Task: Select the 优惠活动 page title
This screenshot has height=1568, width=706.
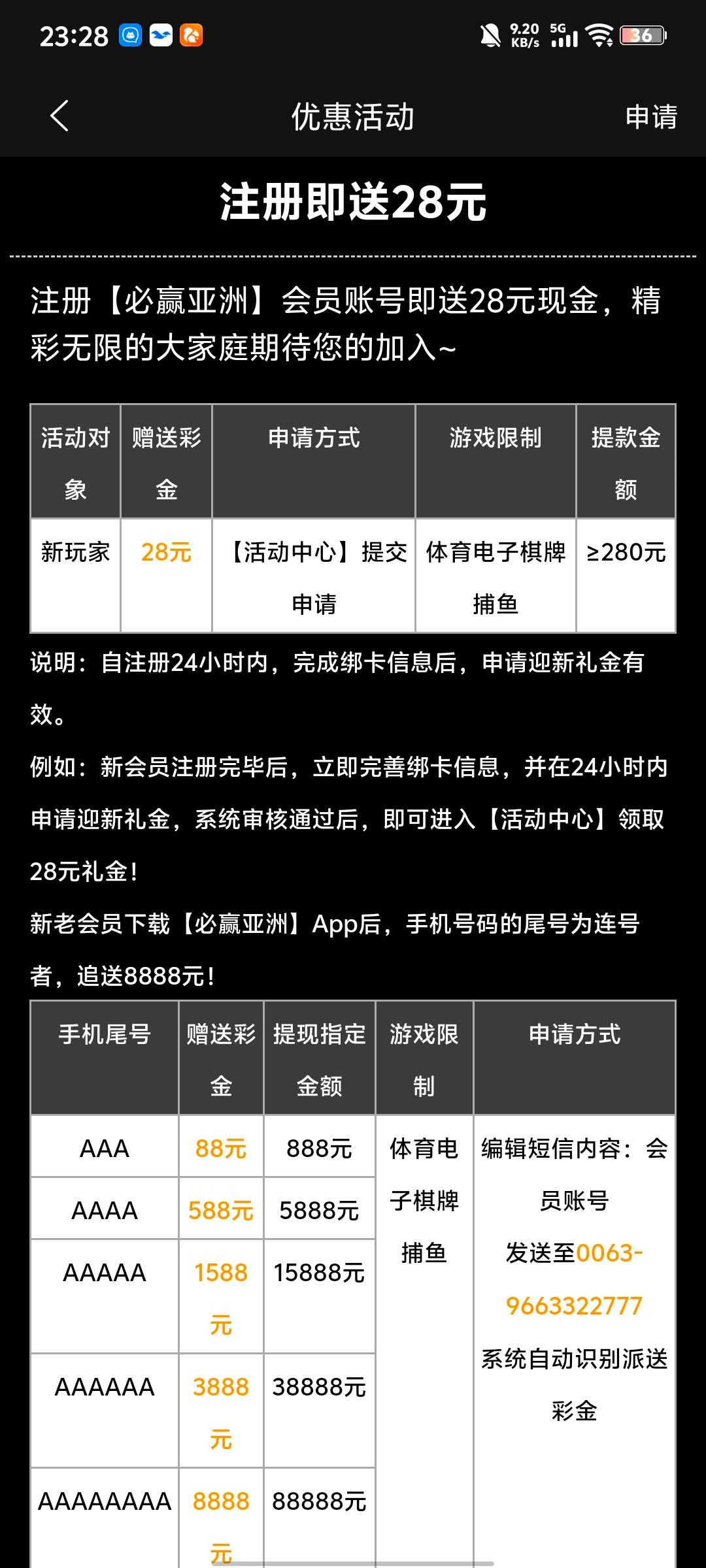Action: (x=353, y=118)
